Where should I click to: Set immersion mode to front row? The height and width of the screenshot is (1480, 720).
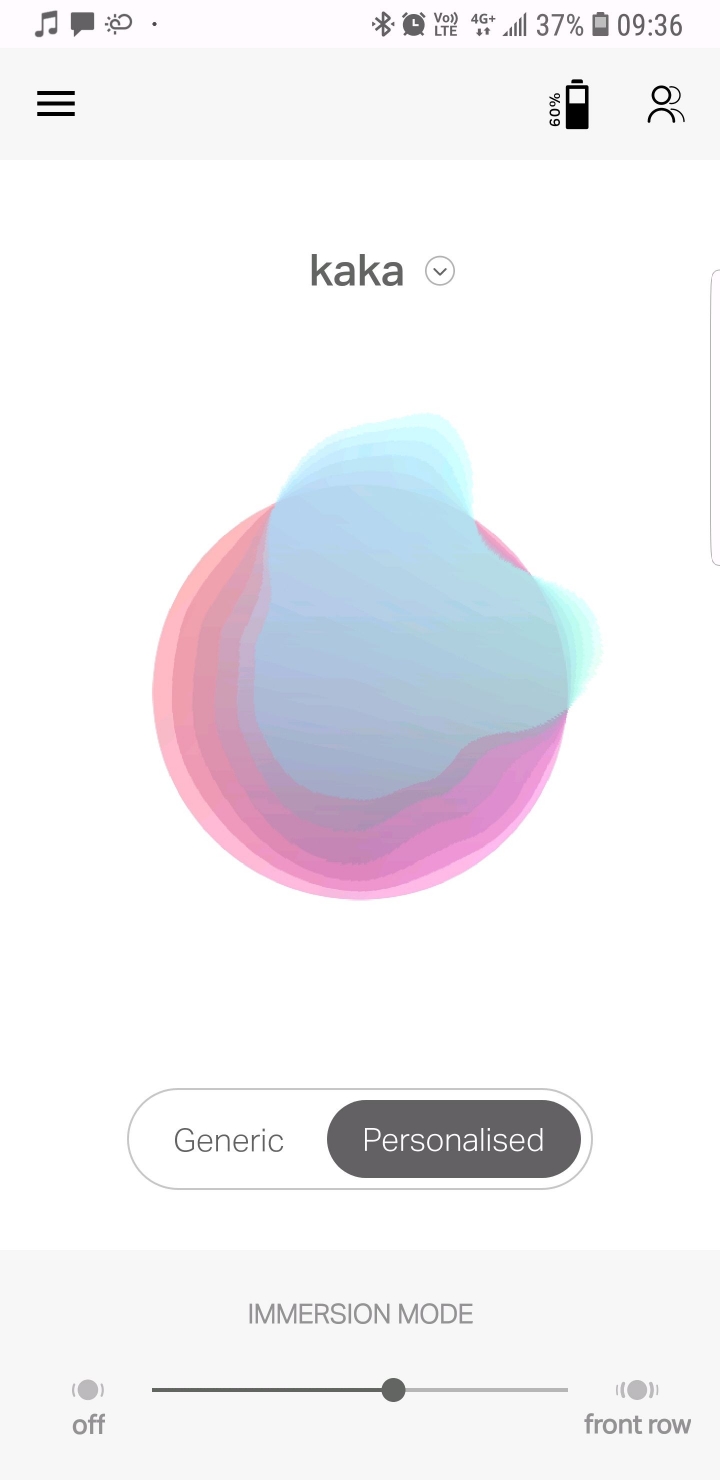coord(637,1405)
